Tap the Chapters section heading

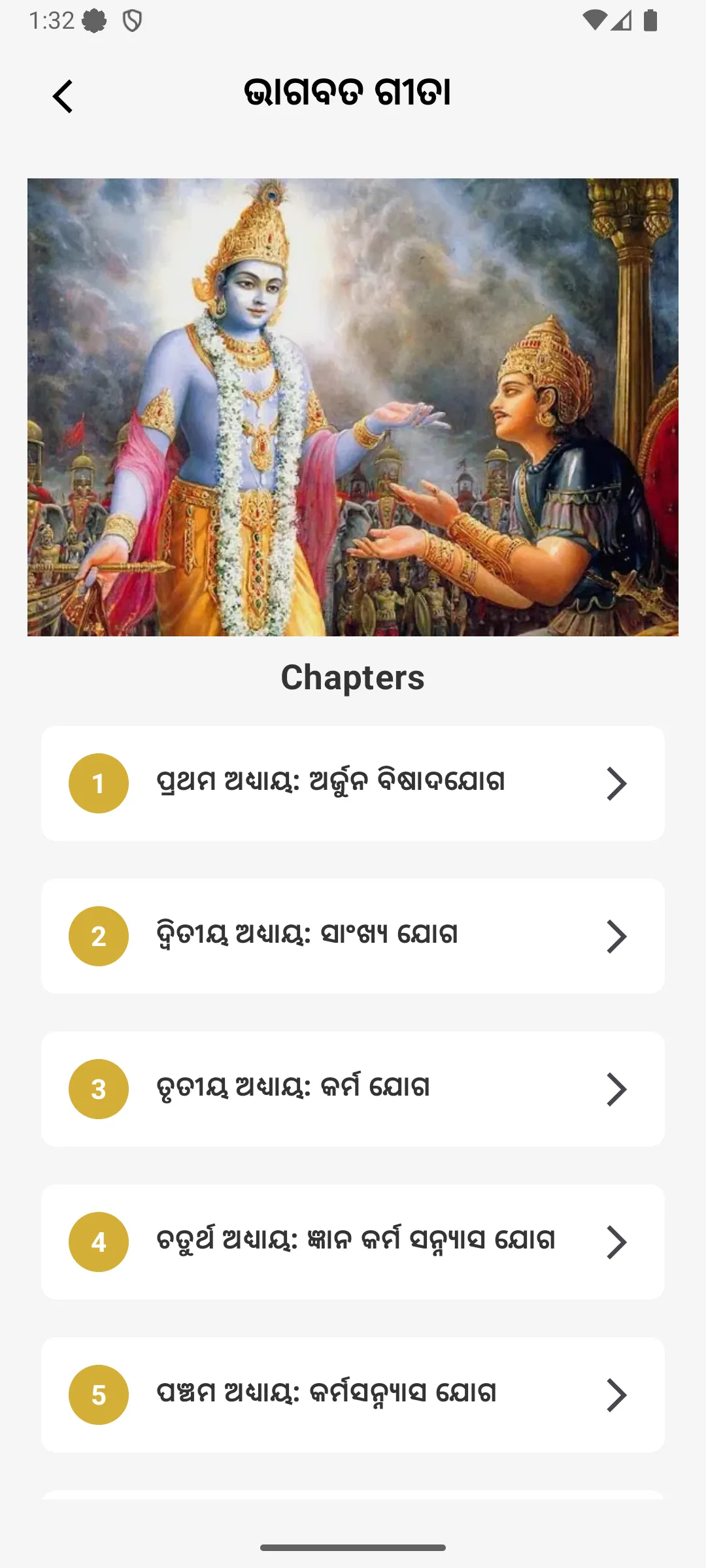(353, 677)
